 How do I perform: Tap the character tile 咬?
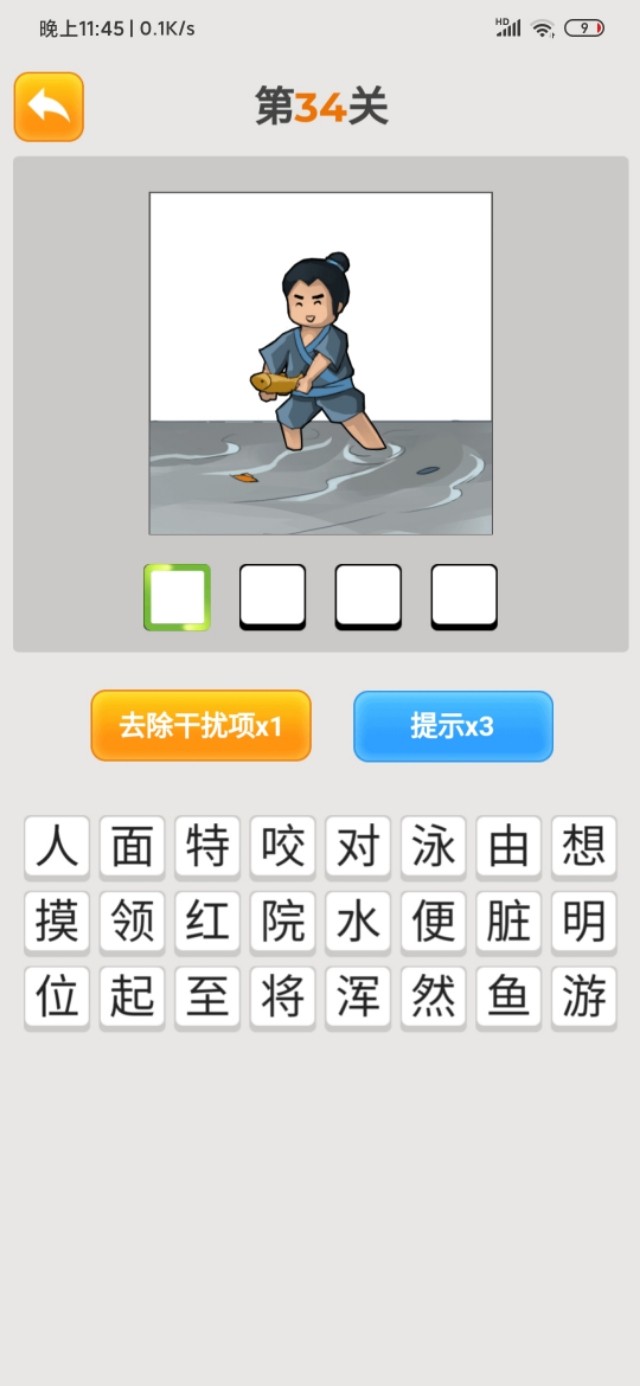point(283,847)
